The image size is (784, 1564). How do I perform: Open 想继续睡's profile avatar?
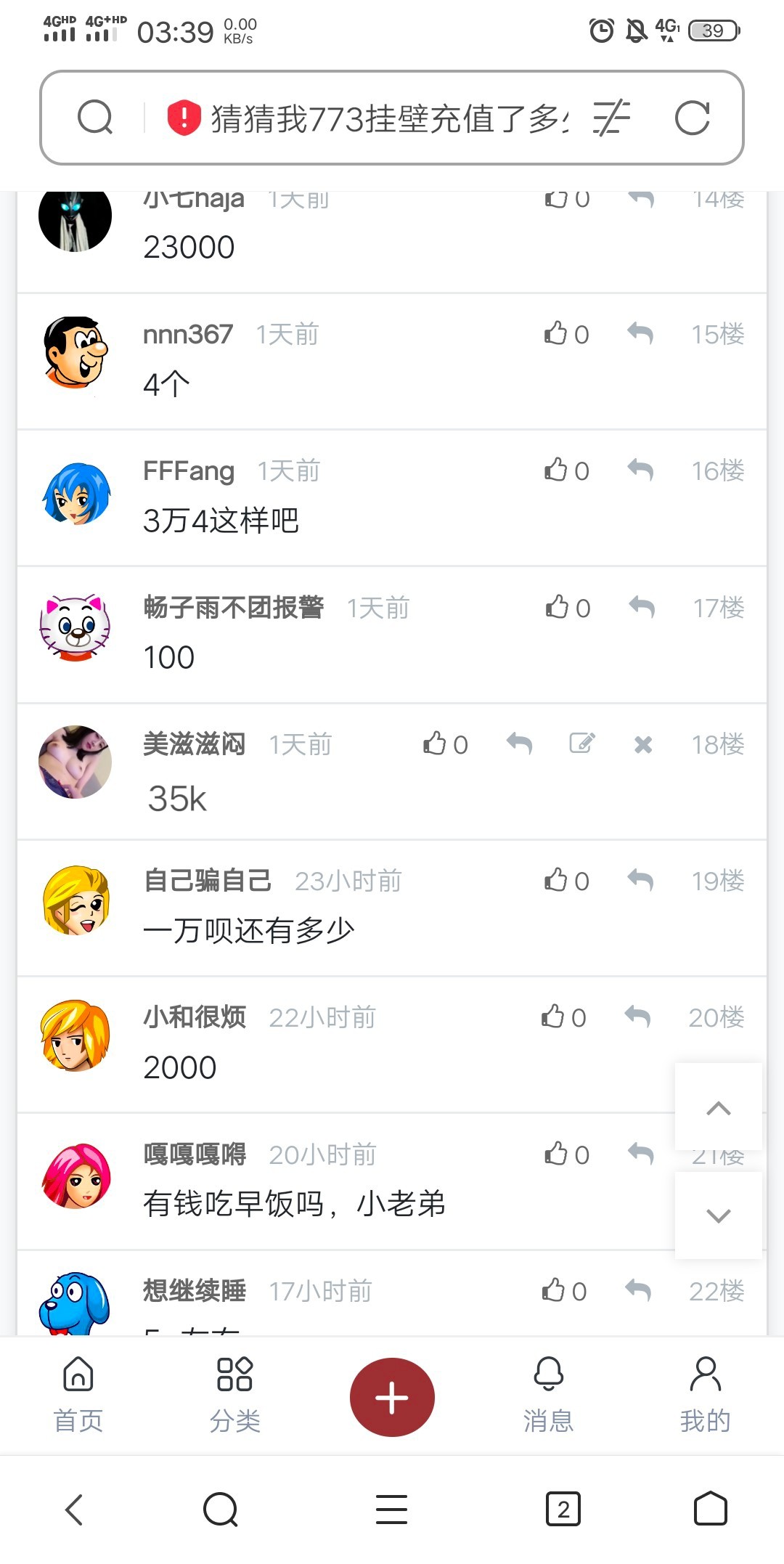coord(75,1304)
